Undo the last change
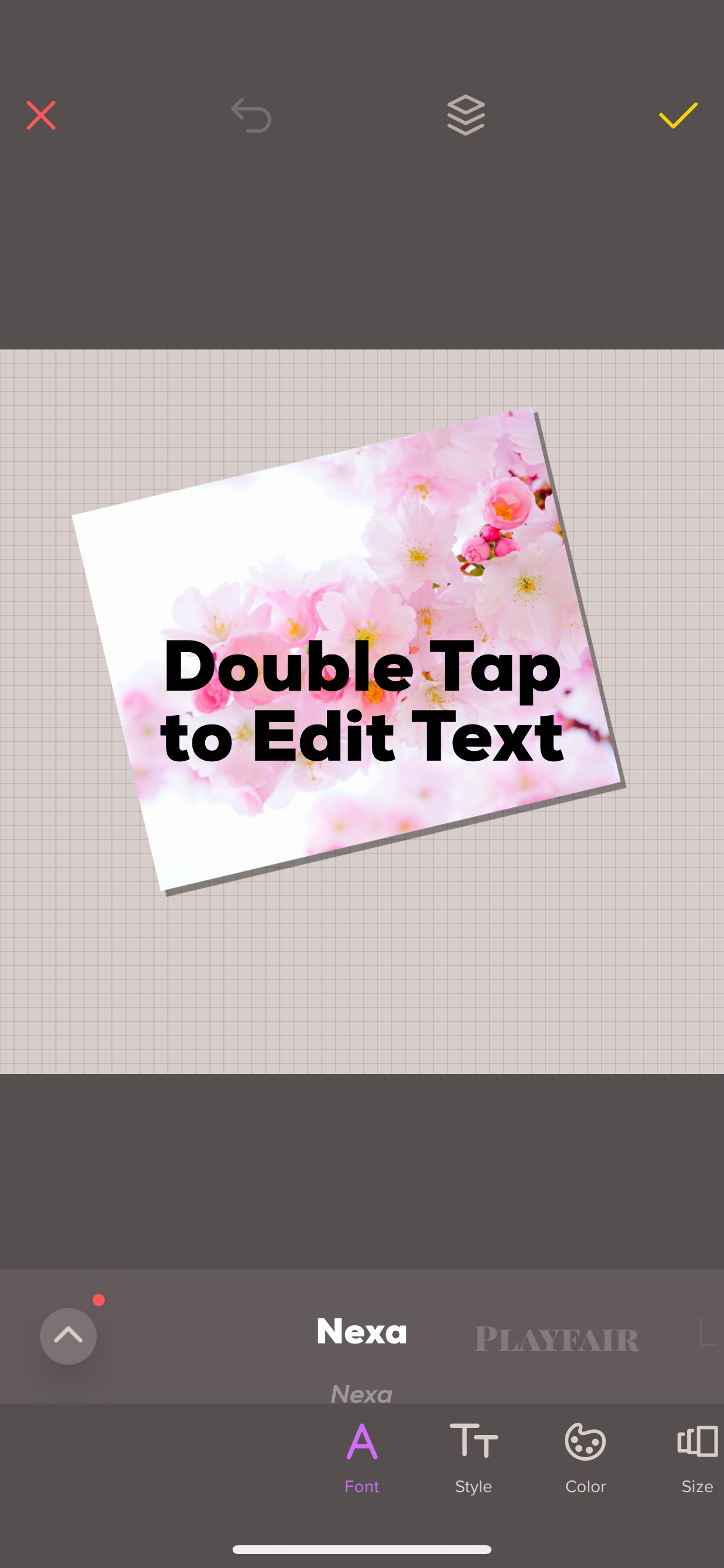 pos(251,115)
